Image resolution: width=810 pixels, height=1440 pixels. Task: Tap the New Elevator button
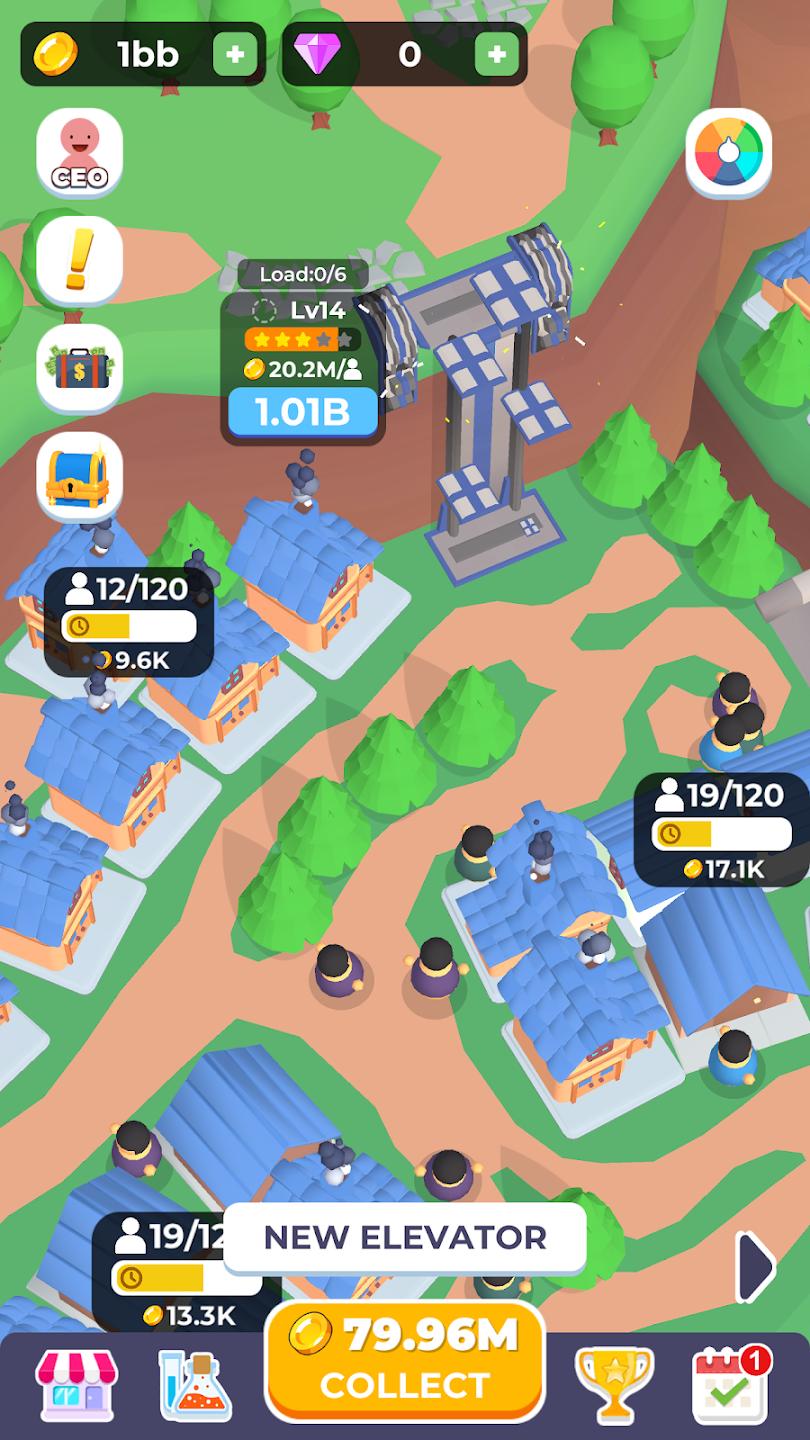pos(405,1237)
